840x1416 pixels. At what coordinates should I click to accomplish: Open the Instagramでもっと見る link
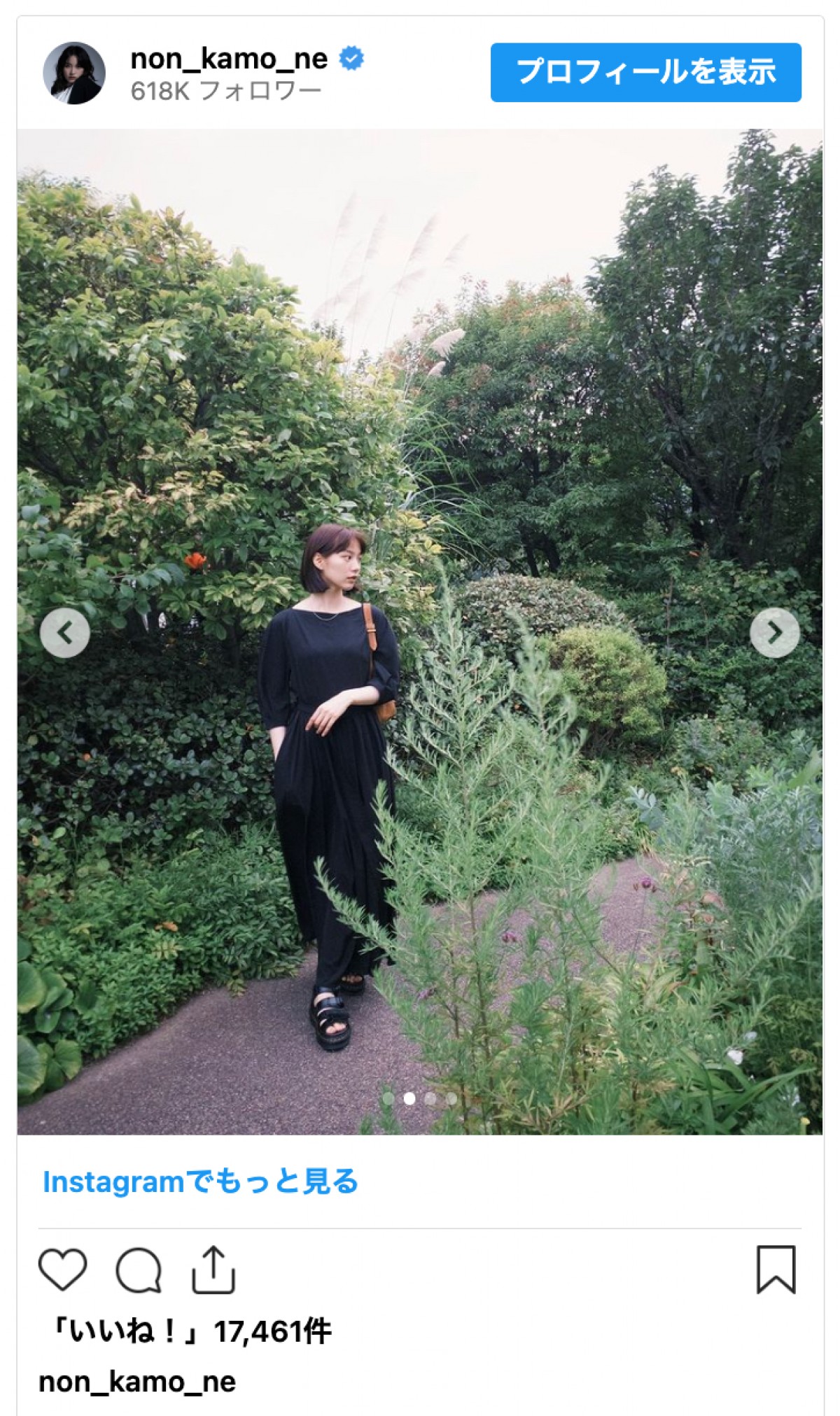point(200,1182)
